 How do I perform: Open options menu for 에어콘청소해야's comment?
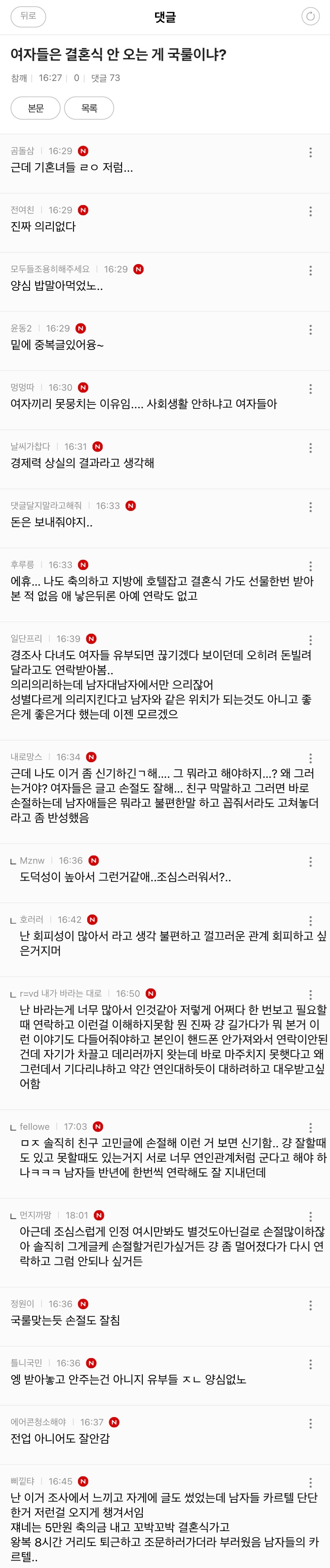(x=311, y=1423)
